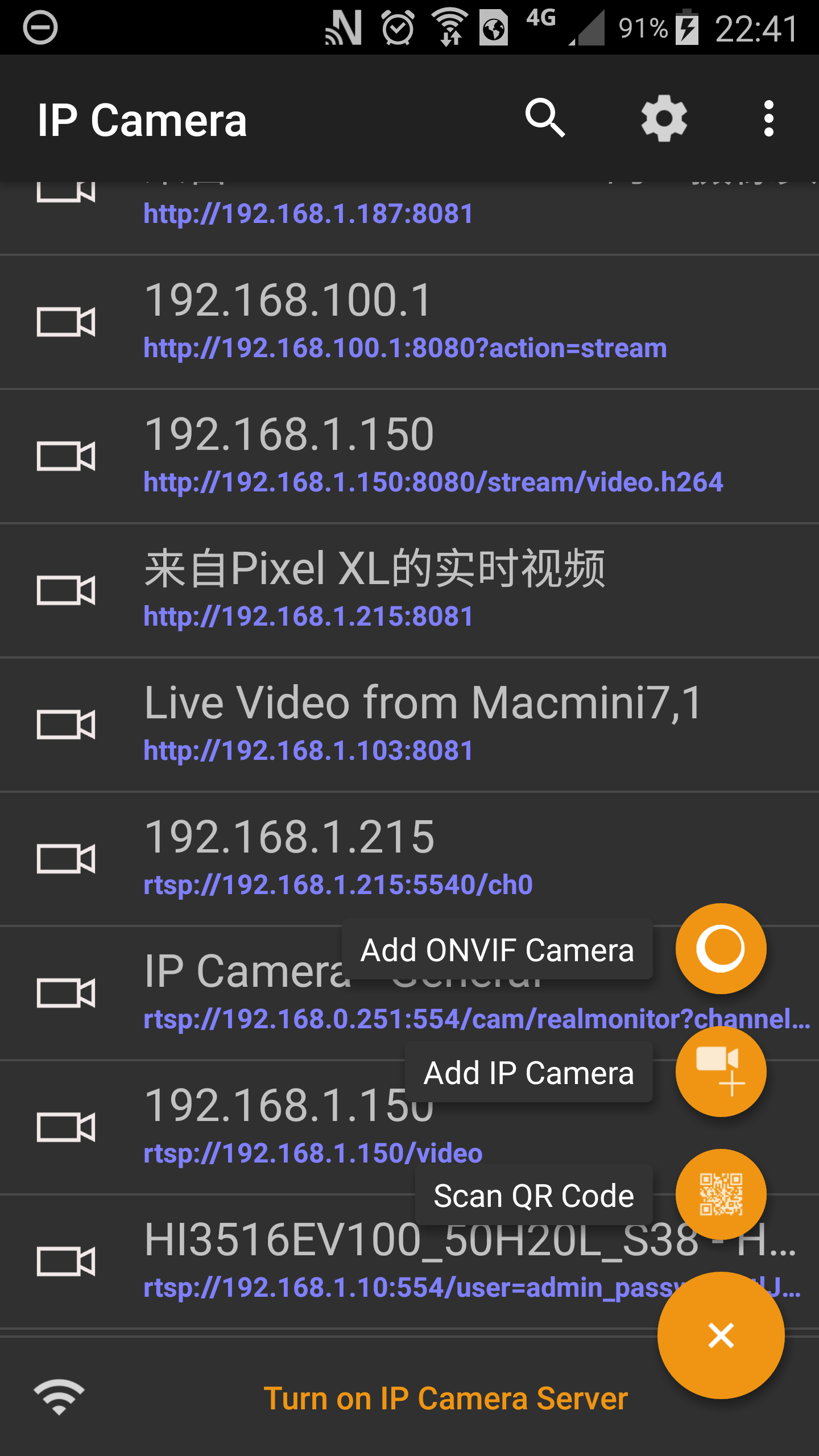Screen dimensions: 819x1456
Task: Tap the Add ONVIF Camera circle icon
Action: (720, 949)
